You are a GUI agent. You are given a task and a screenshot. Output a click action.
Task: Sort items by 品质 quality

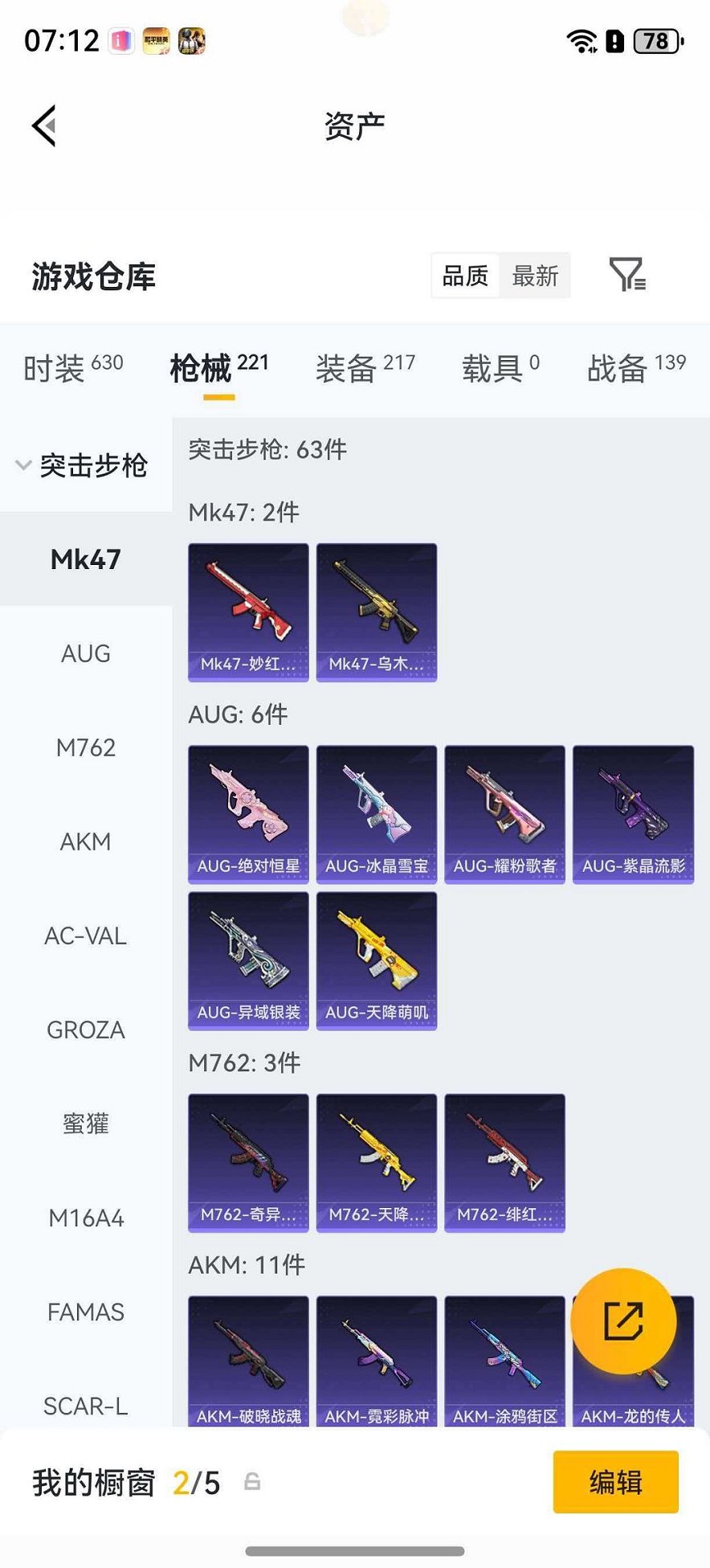pyautogui.click(x=464, y=276)
